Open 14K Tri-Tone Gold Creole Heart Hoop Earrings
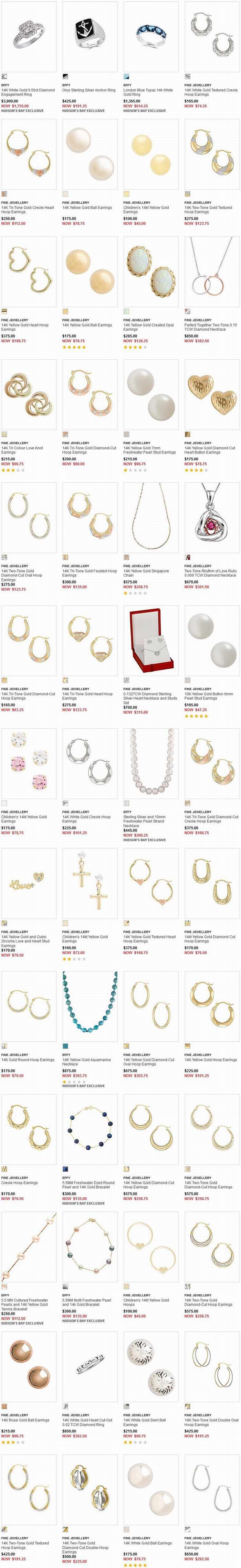Image resolution: width=241 pixels, height=1568 pixels. pyautogui.click(x=29, y=154)
